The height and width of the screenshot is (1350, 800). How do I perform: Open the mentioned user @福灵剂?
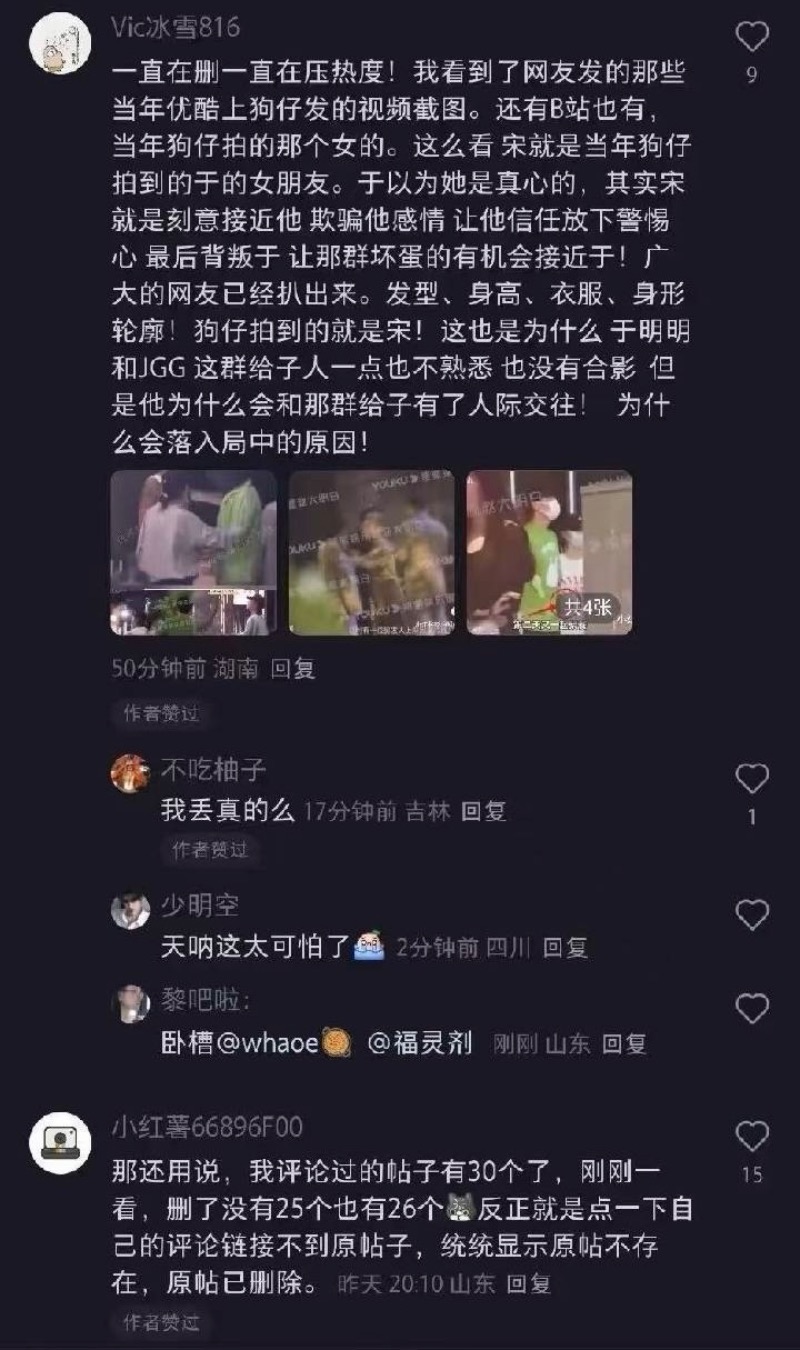(x=420, y=1043)
